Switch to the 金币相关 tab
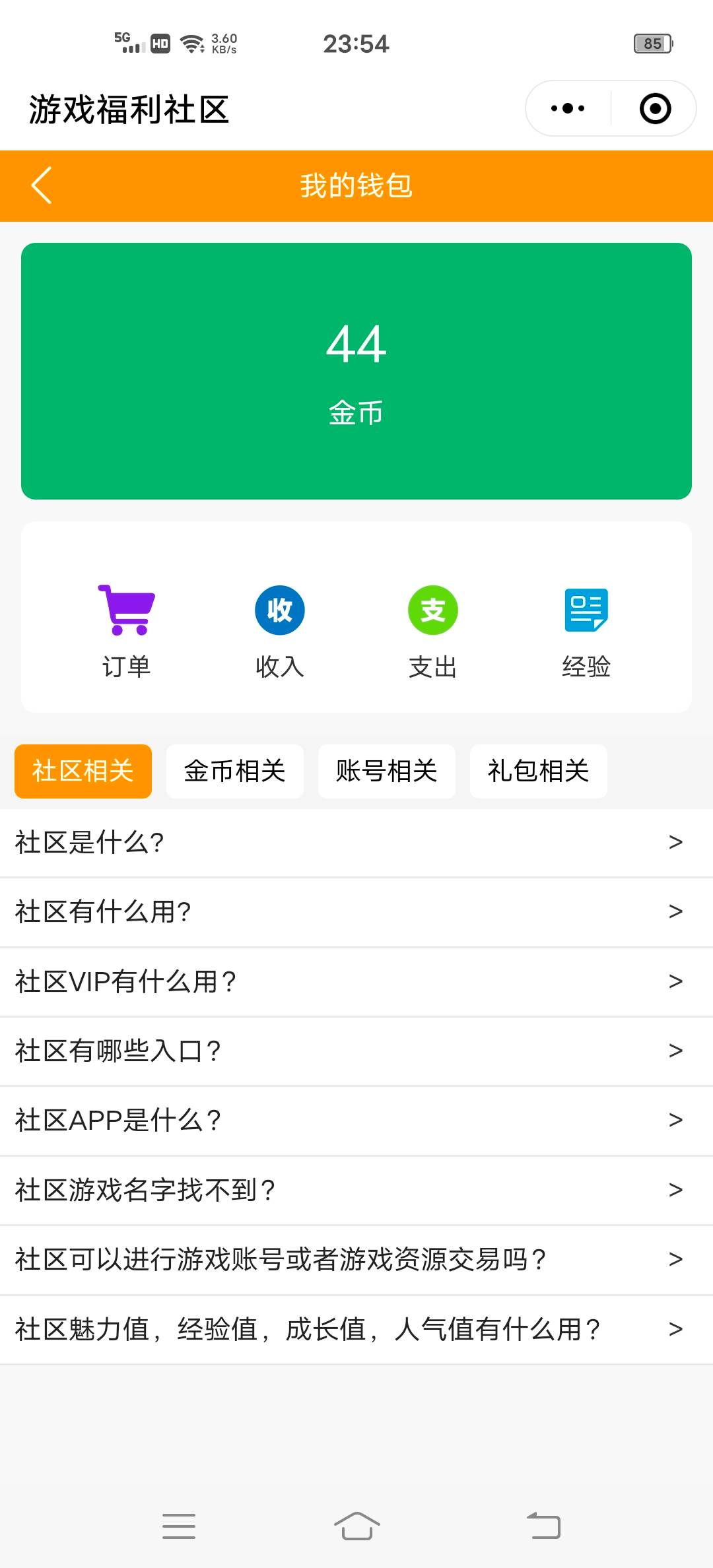The image size is (713, 1568). tap(235, 771)
